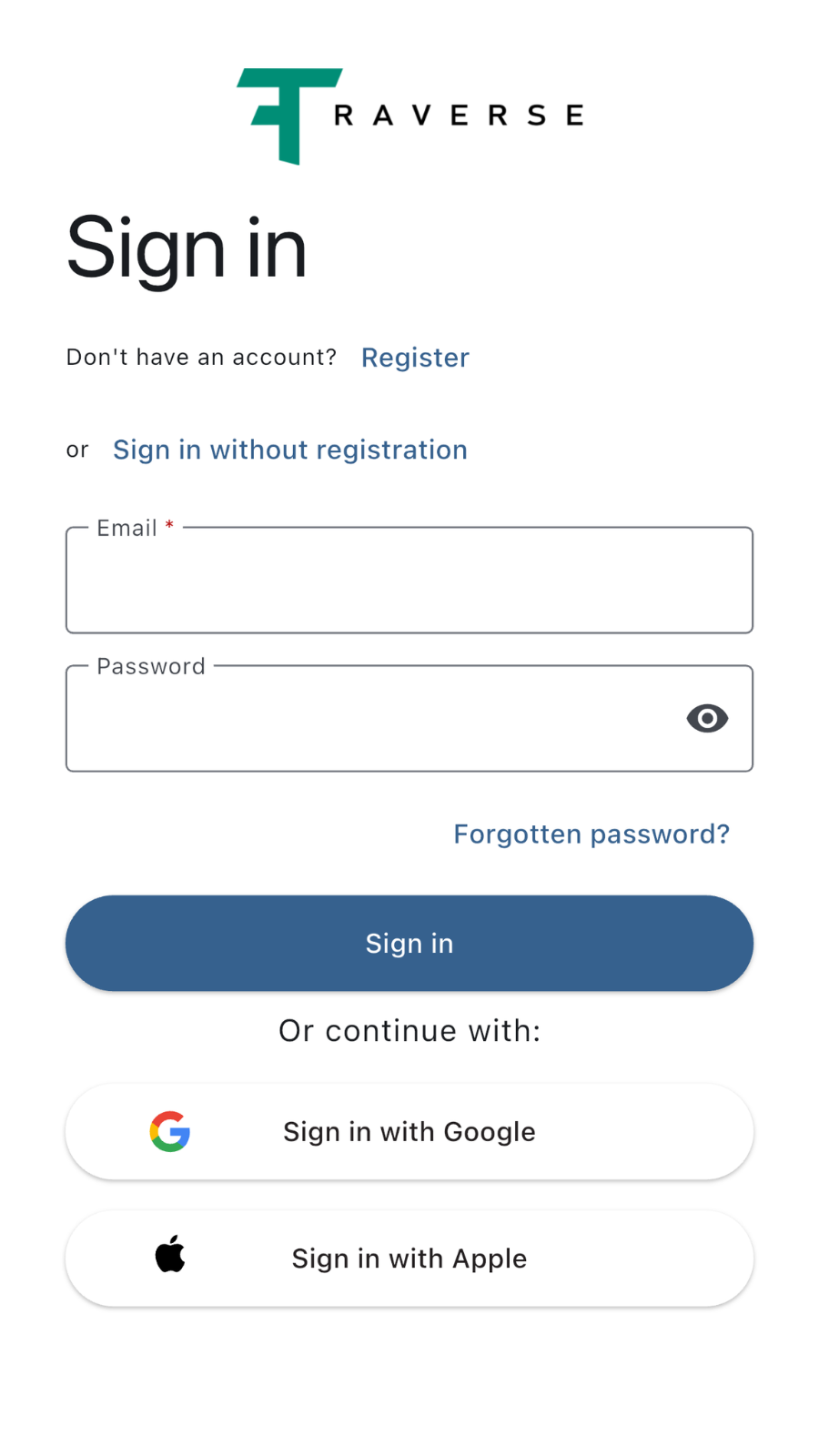Screen dimensions: 819x1456
Task: Choose Sign in without registration
Action: click(289, 450)
